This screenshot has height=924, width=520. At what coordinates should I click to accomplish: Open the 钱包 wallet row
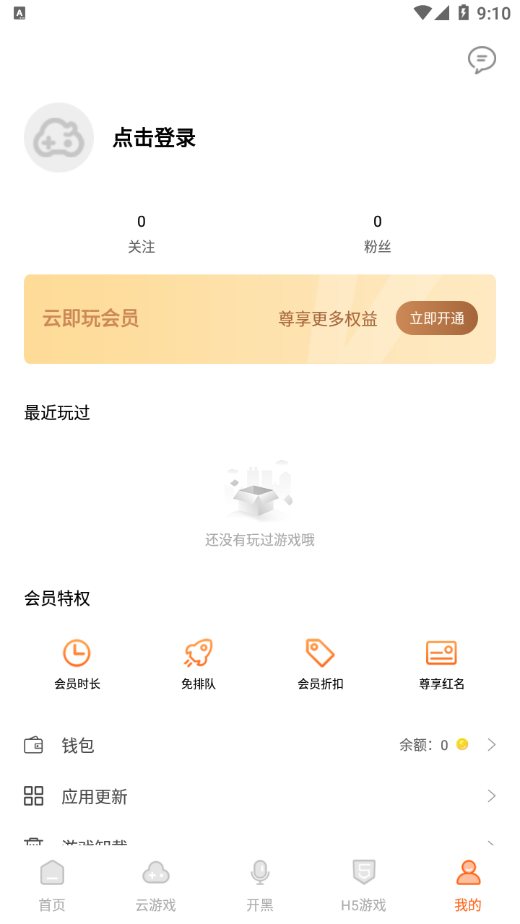(260, 745)
